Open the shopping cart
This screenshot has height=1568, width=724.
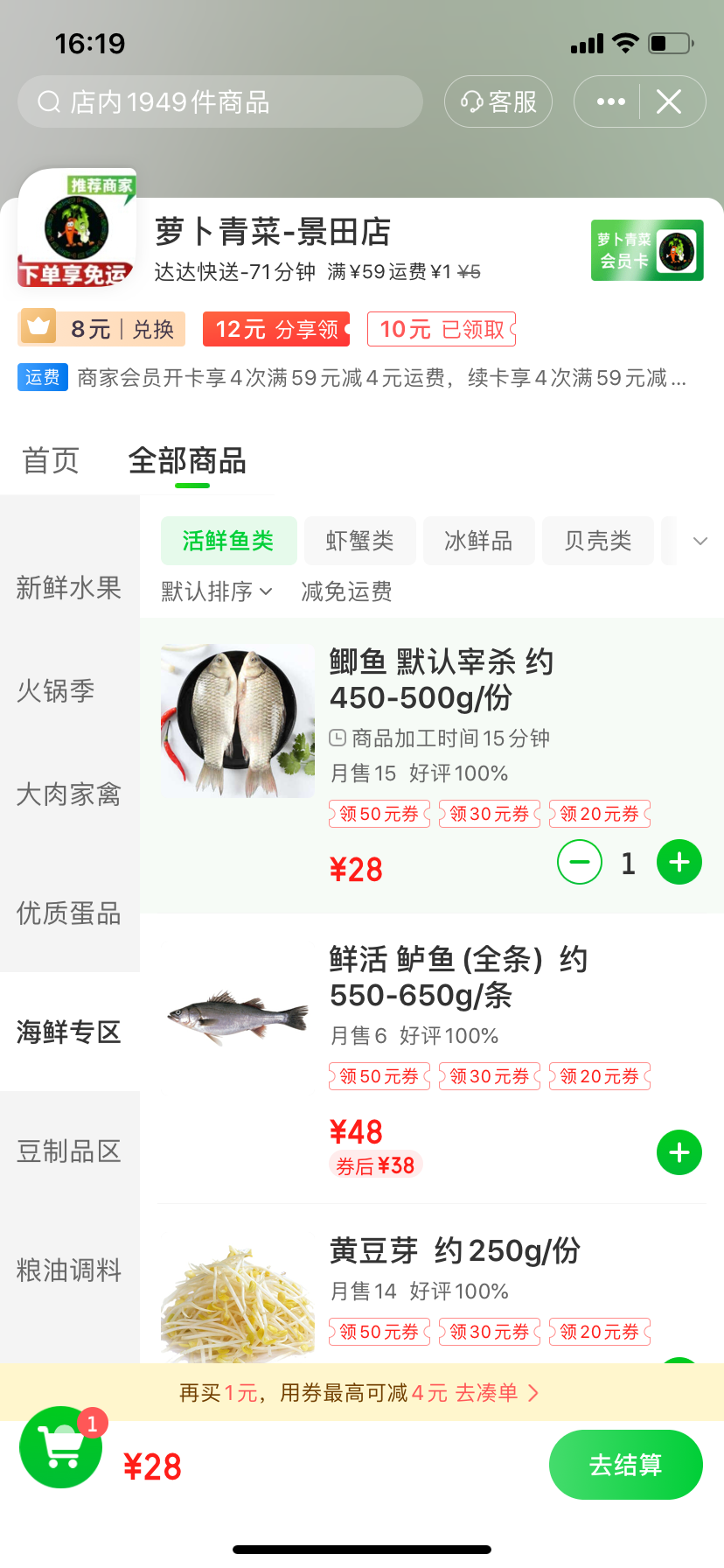click(61, 1448)
